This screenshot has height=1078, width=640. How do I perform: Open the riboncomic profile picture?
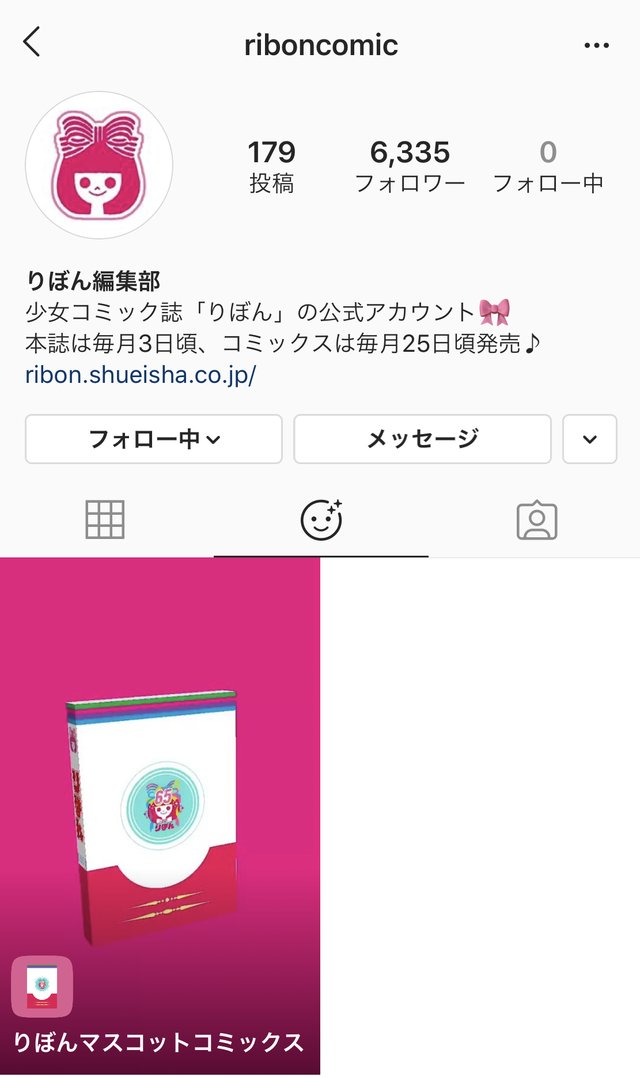click(x=99, y=165)
